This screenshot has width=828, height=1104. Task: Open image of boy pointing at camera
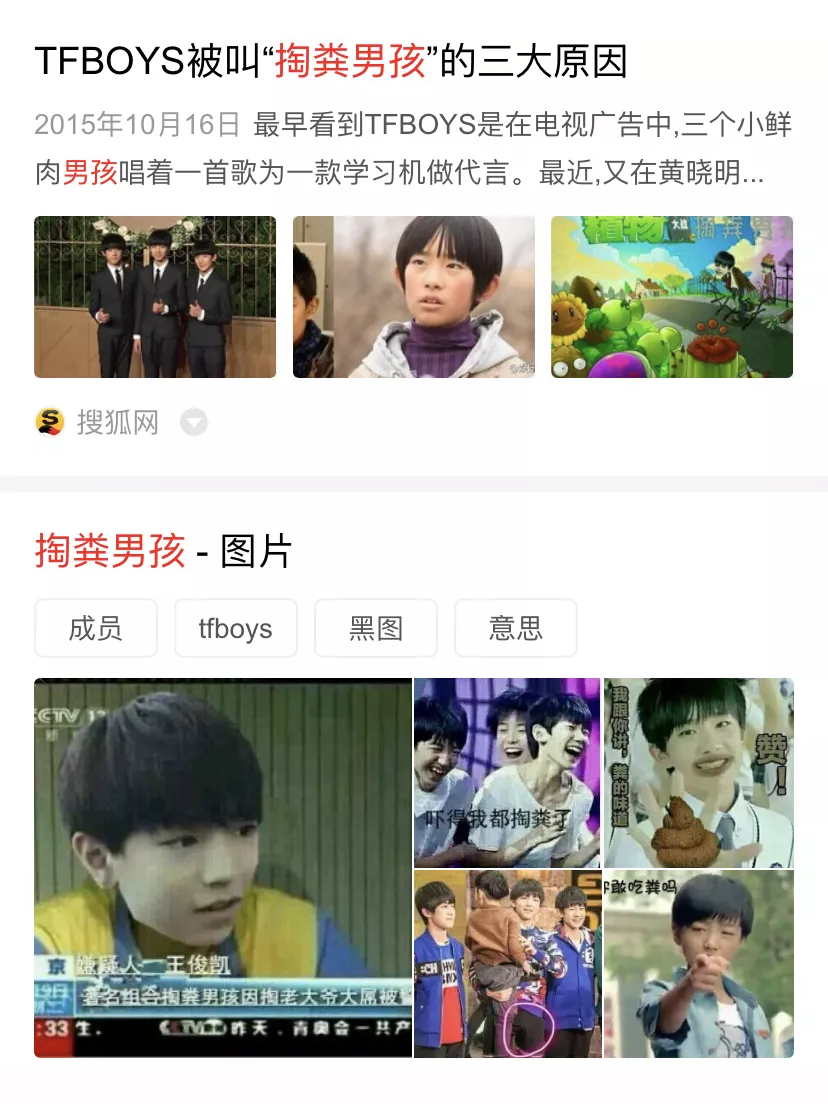click(x=699, y=964)
